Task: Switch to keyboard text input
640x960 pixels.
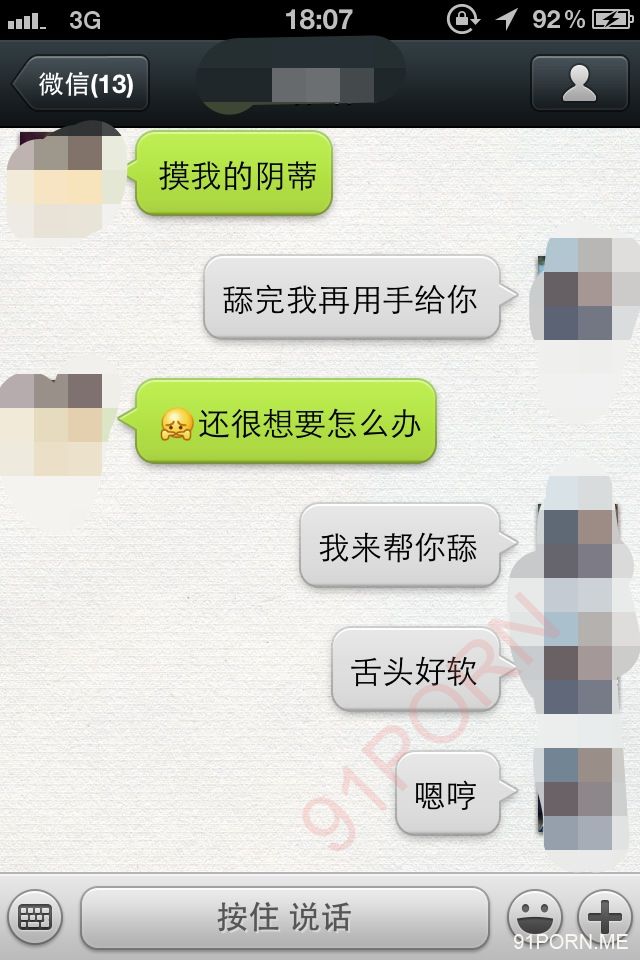Action: click(36, 916)
